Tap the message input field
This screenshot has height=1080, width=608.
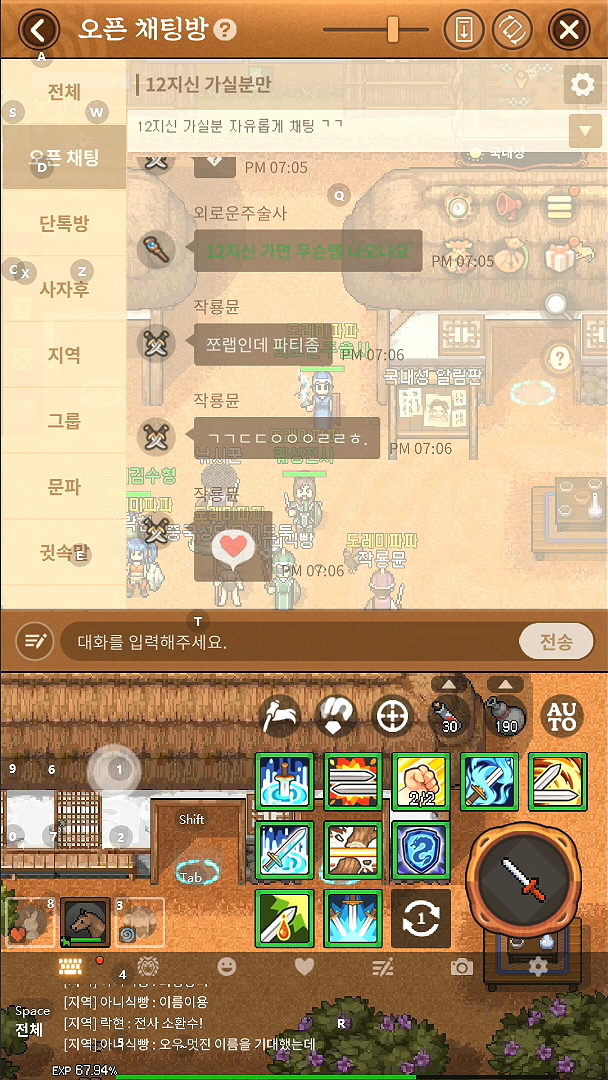(285, 642)
